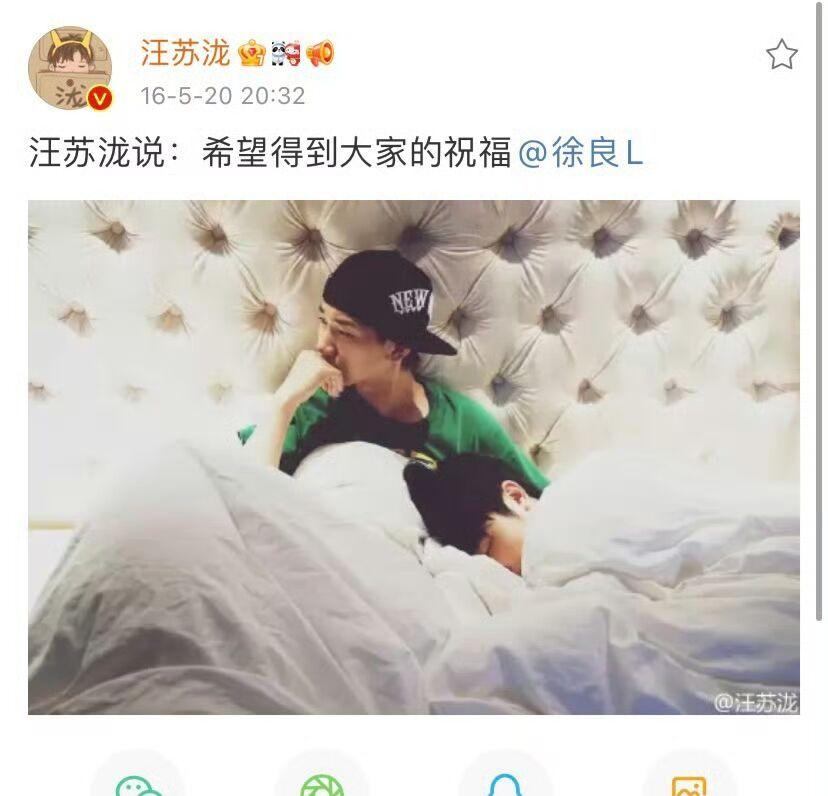Viewport: 828px width, 796px height.
Task: Open 汪苏泷's profile avatar
Action: click(x=69, y=68)
